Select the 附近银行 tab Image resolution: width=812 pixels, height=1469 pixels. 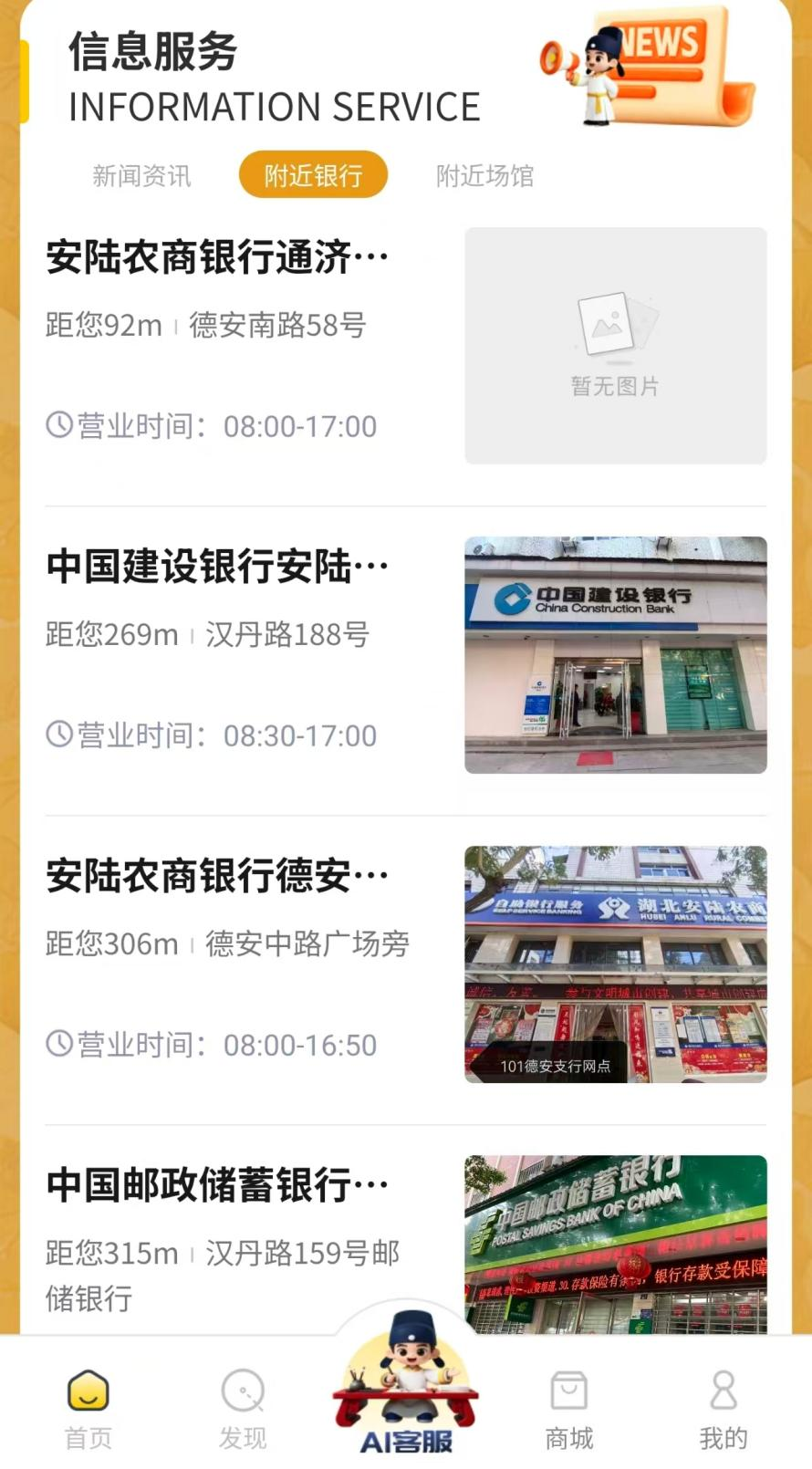pyautogui.click(x=313, y=175)
